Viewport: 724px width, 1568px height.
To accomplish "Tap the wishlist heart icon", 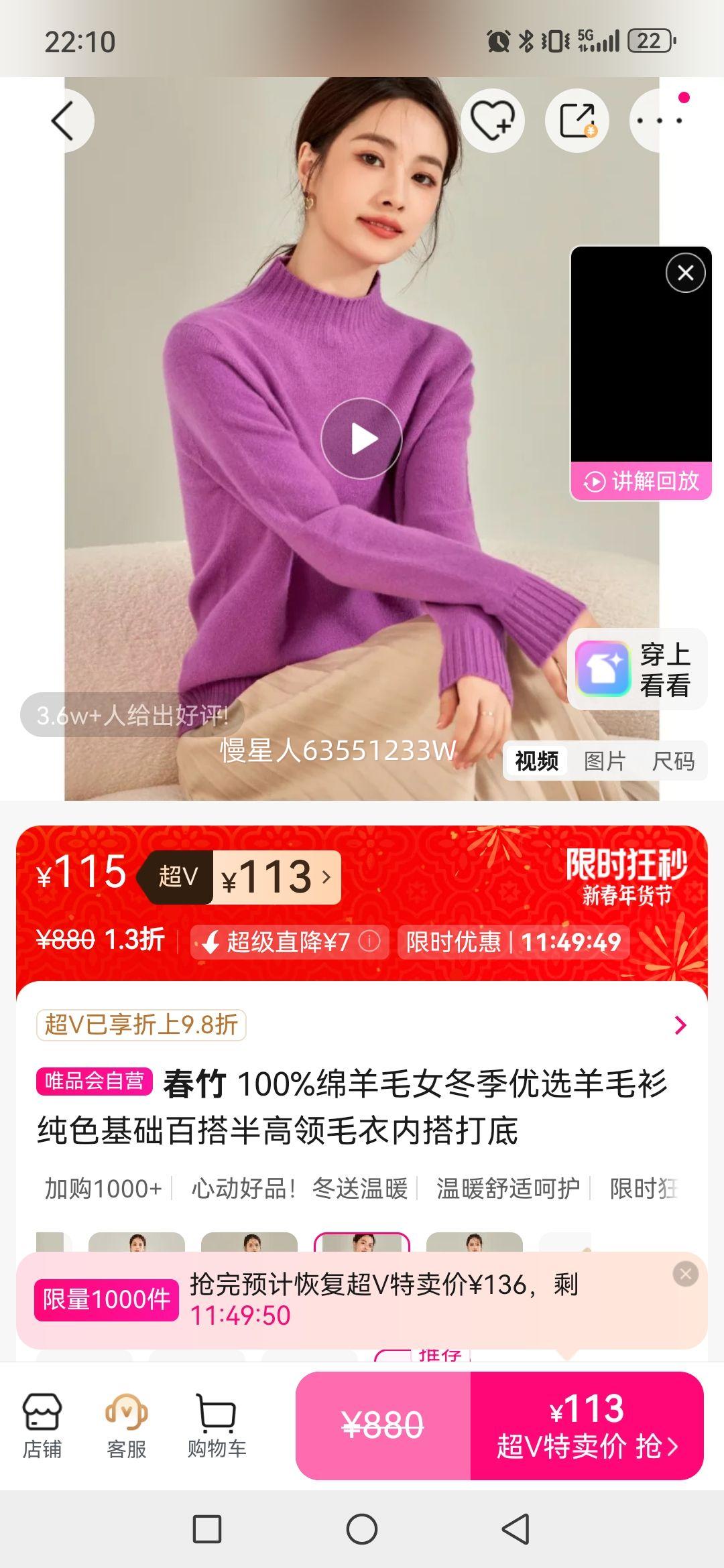I will click(x=492, y=121).
